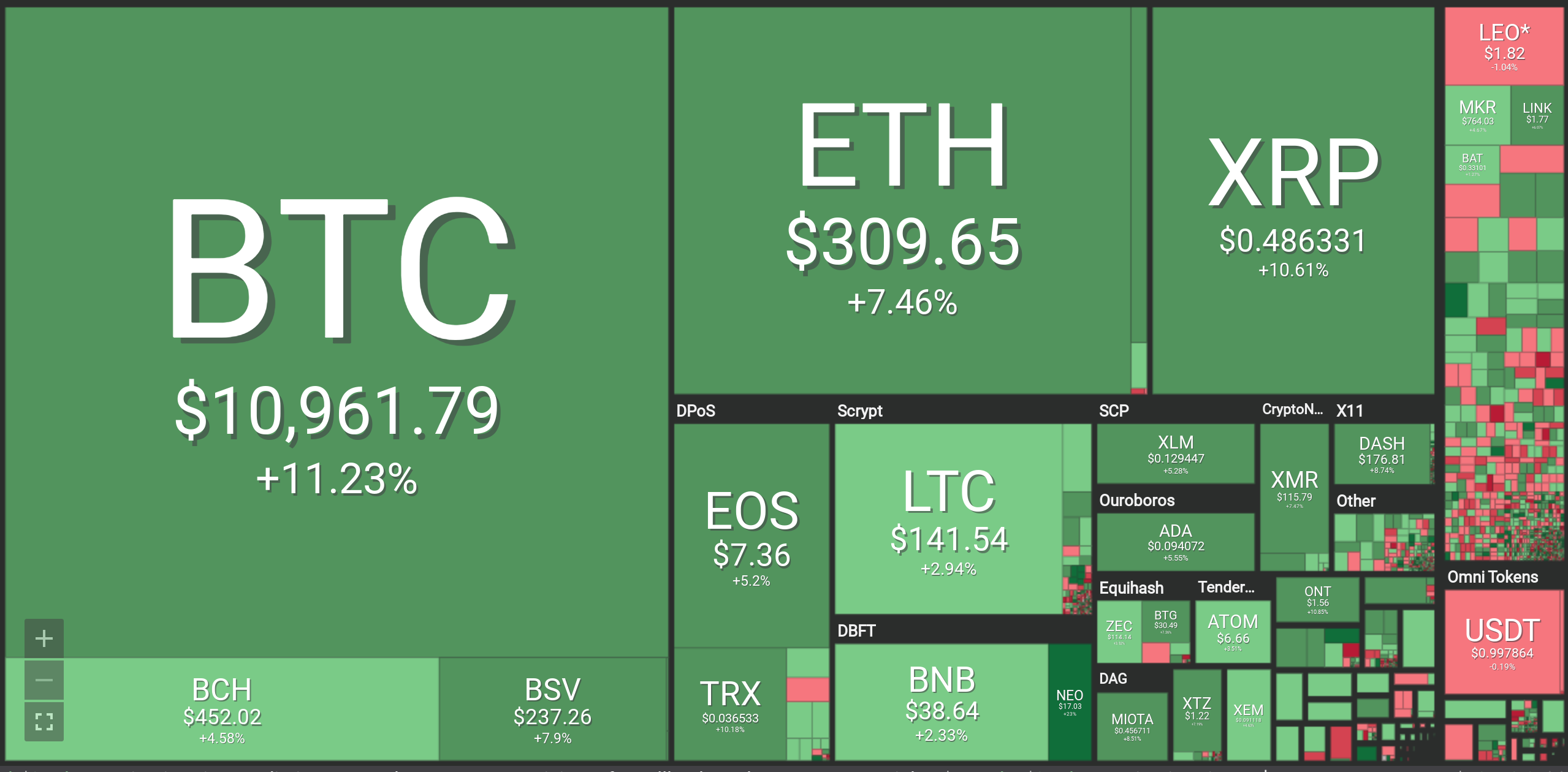
Task: Zoom out with the minus button
Action: point(44,680)
